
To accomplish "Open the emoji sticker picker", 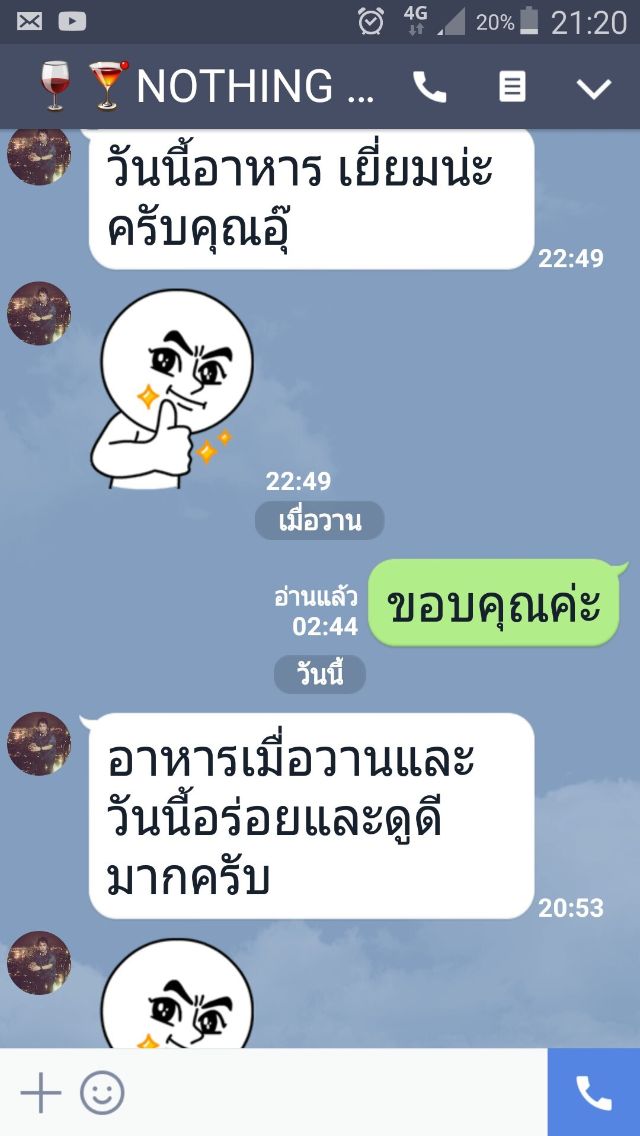I will pyautogui.click(x=102, y=1093).
